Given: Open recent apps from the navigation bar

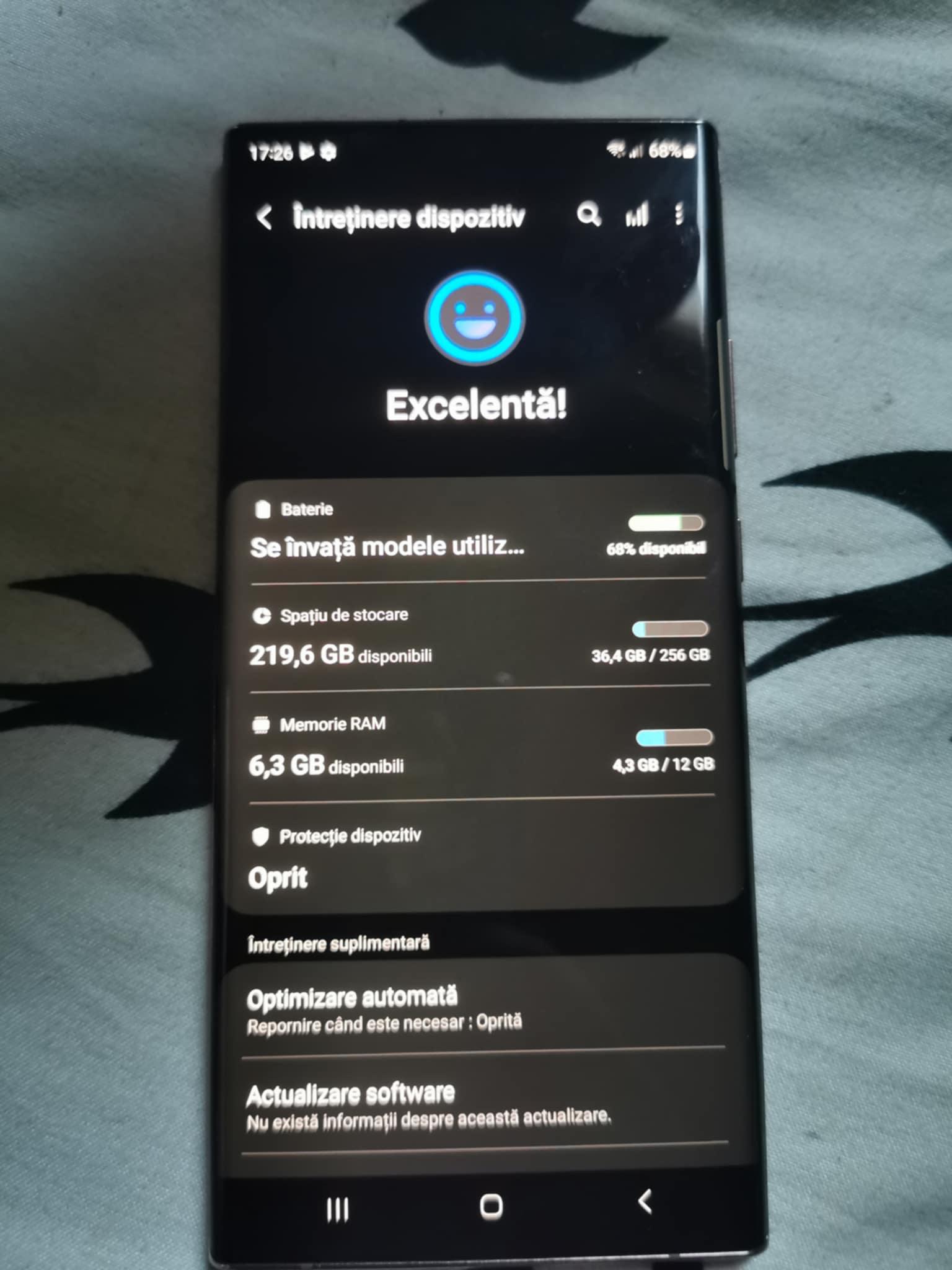Looking at the screenshot, I should (x=338, y=1209).
